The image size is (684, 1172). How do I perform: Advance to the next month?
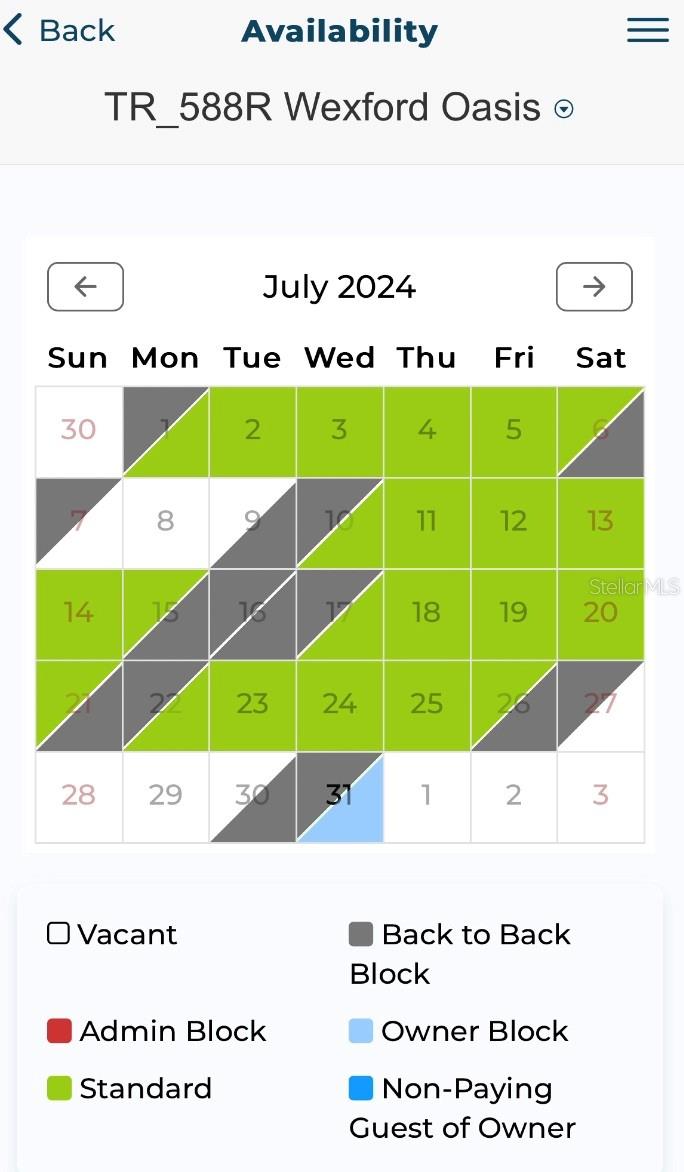tap(594, 287)
